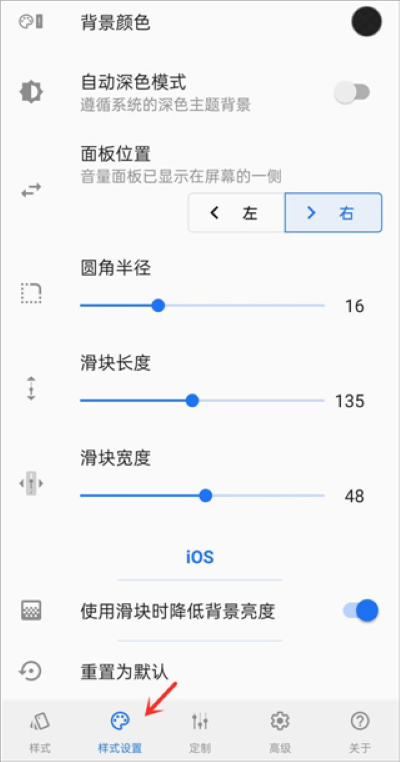The width and height of the screenshot is (400, 762).
Task: Enable the 自动深色模式 switch
Action: 352,92
